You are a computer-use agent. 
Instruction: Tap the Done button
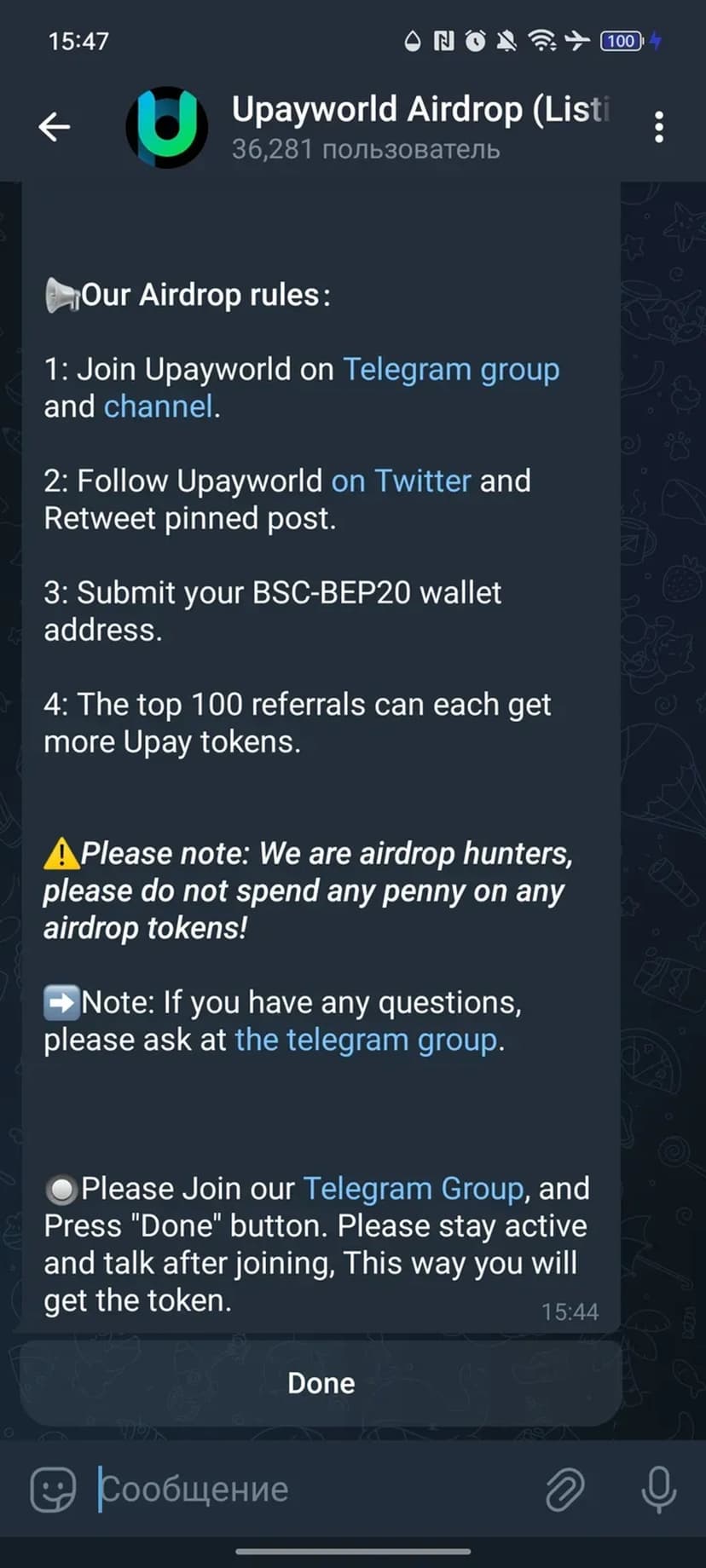(321, 1383)
